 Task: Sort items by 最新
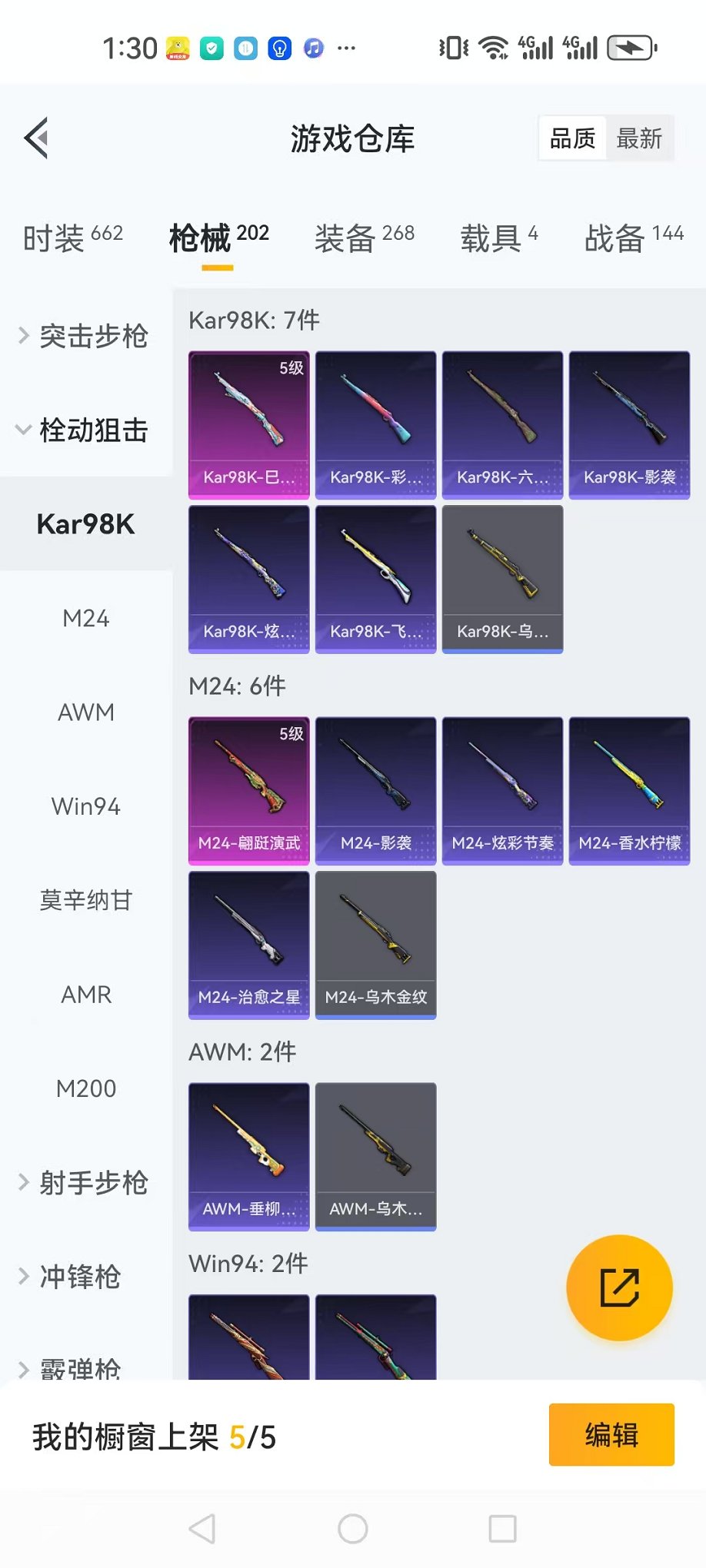click(x=639, y=139)
